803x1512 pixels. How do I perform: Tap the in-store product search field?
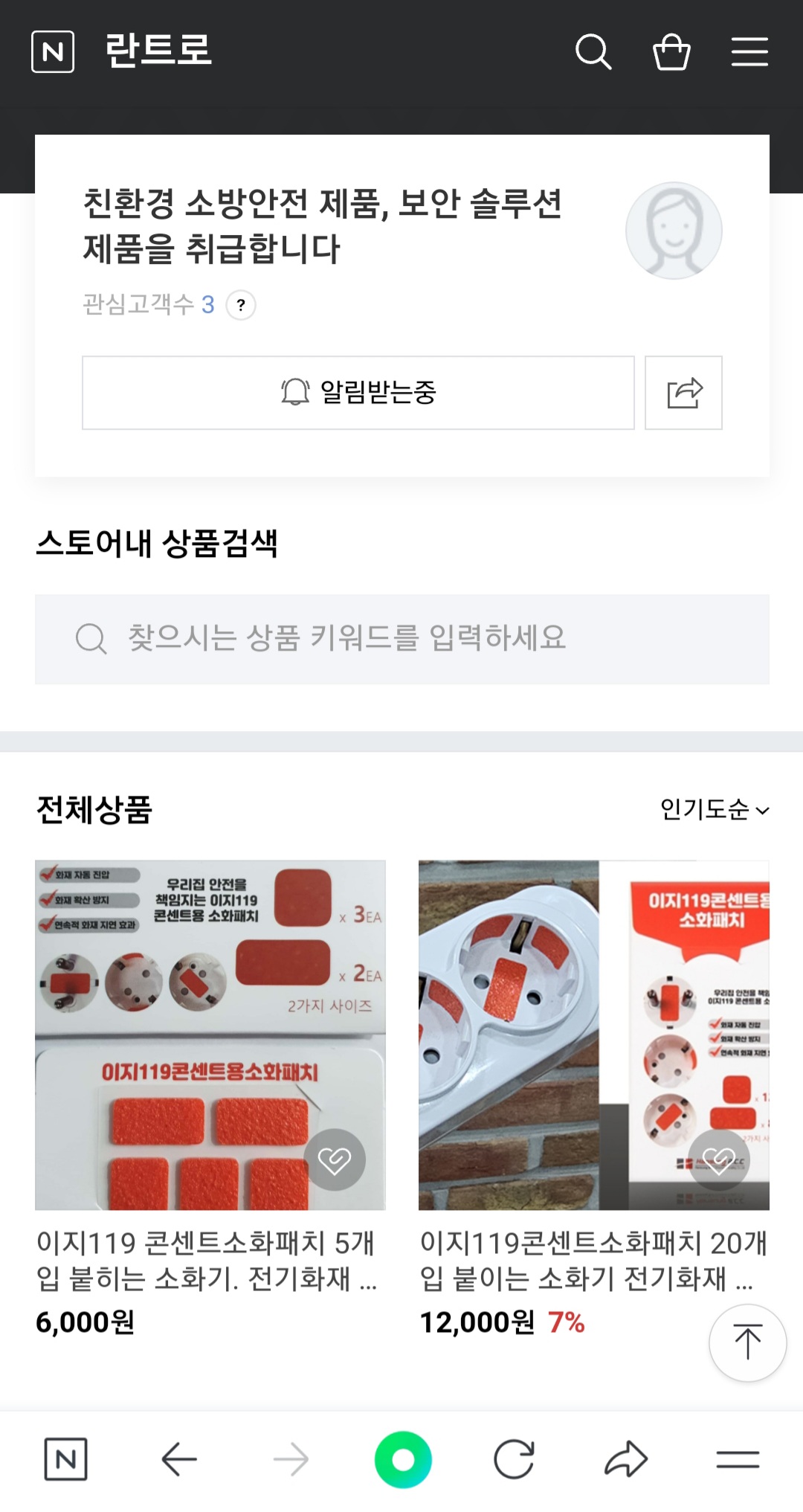click(401, 639)
